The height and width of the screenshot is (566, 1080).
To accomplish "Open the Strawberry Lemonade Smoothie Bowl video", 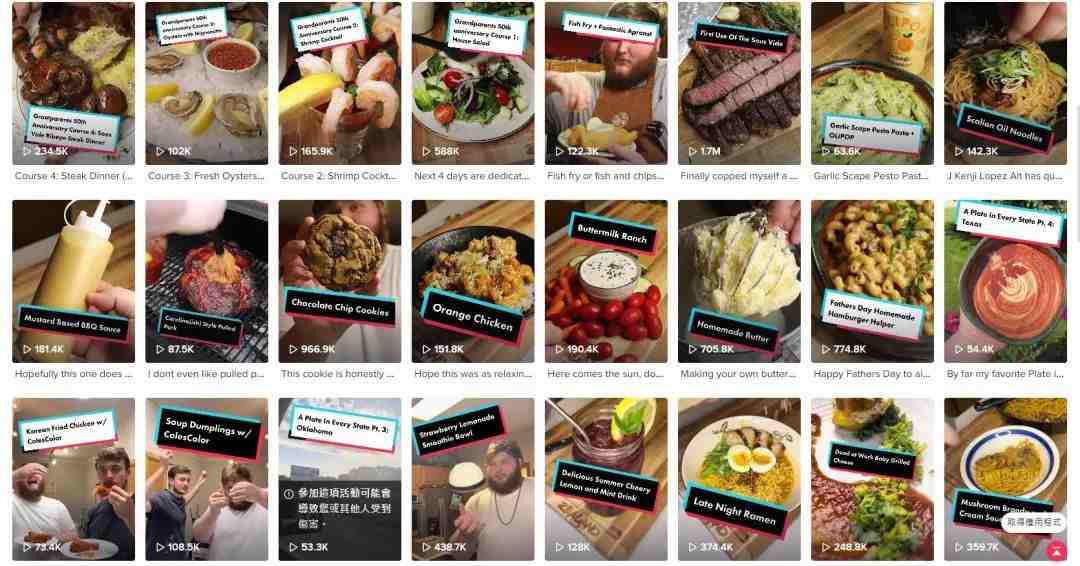I will 472,478.
